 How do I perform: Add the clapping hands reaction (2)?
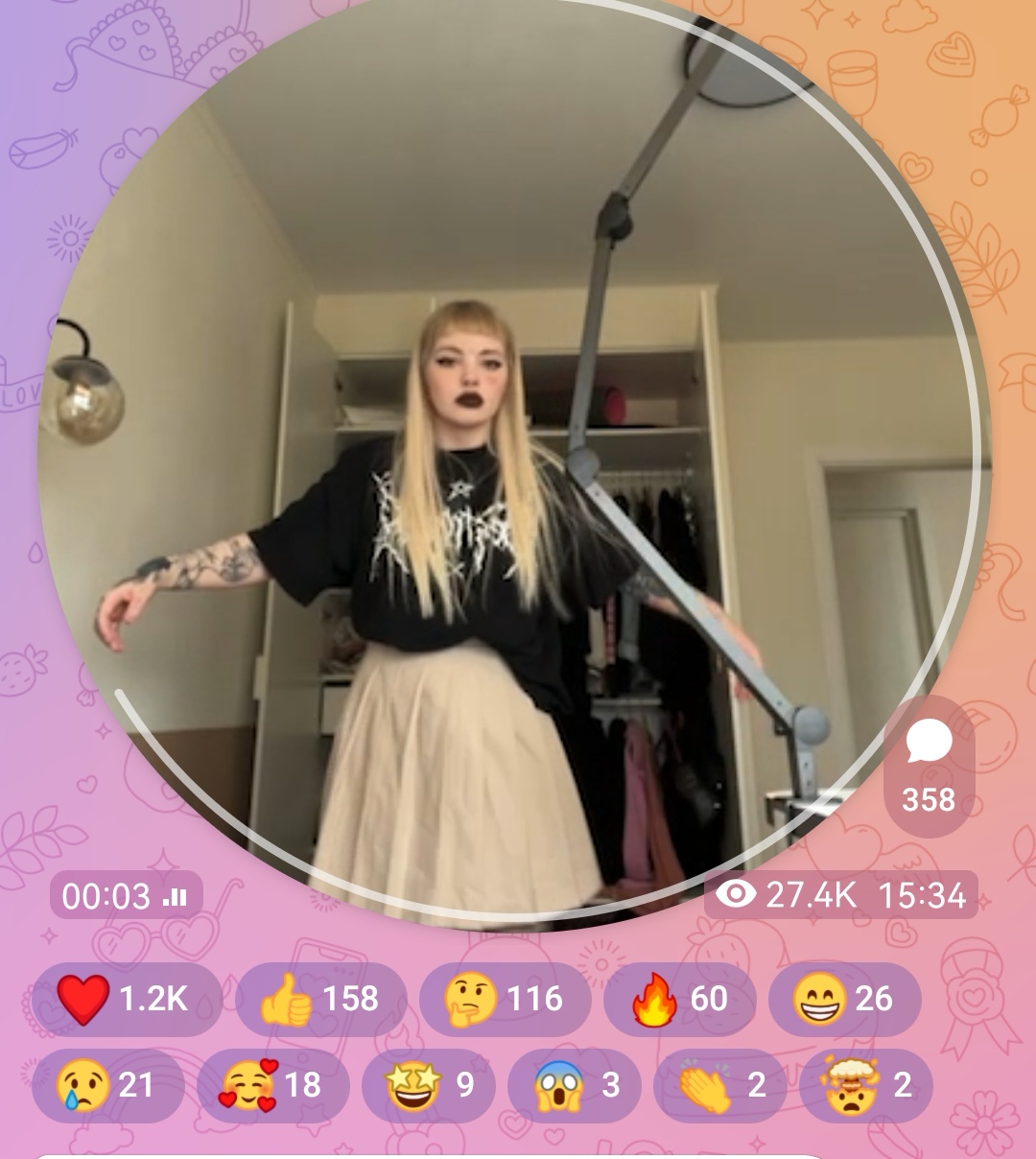[719, 1085]
